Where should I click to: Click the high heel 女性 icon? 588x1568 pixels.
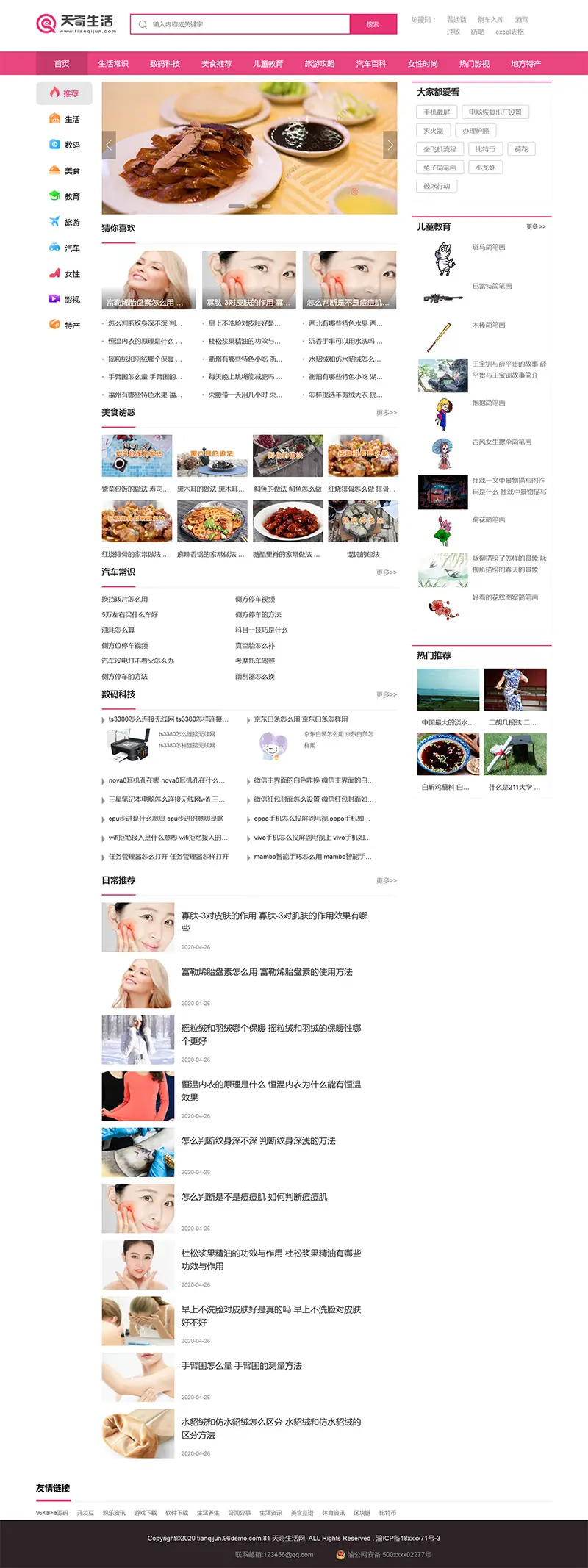click(x=54, y=273)
